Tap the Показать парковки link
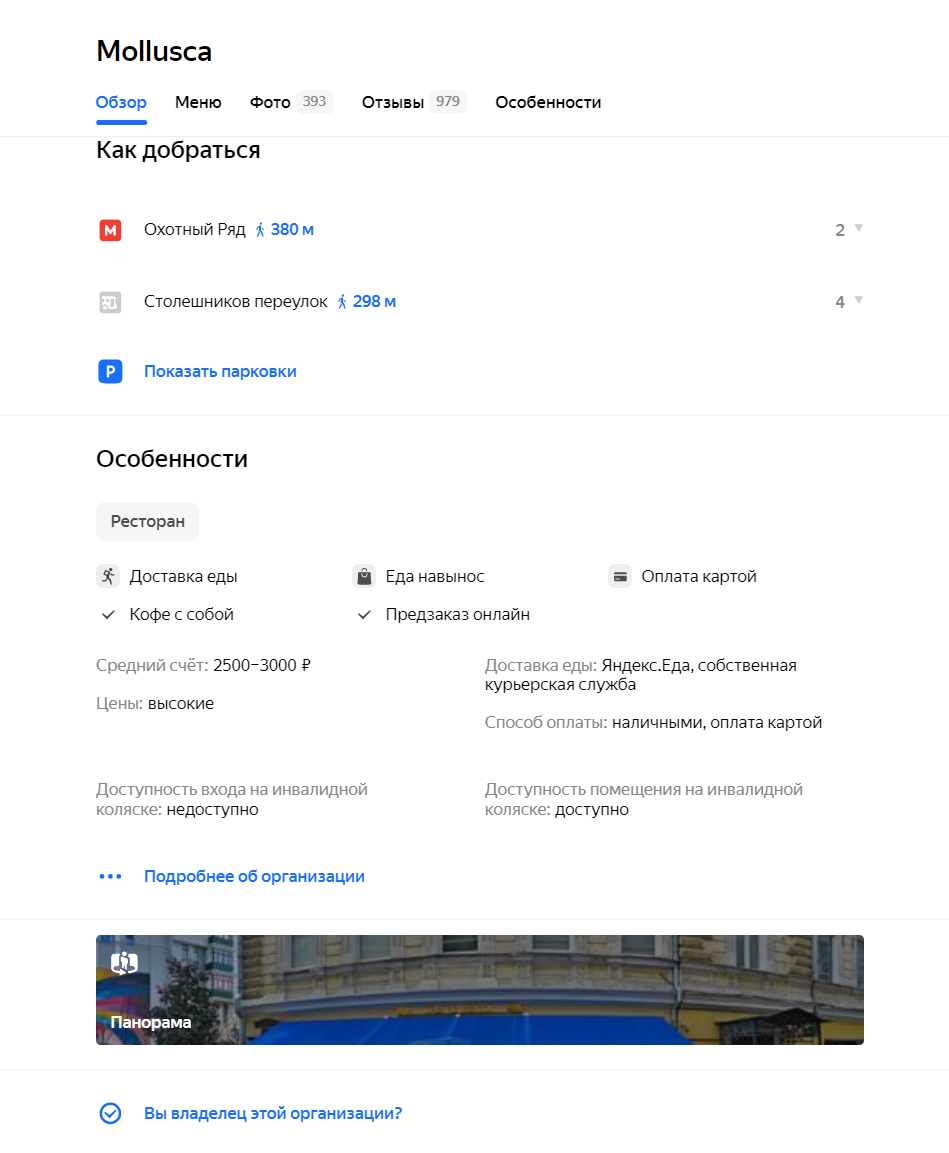The width and height of the screenshot is (949, 1153). click(x=220, y=372)
